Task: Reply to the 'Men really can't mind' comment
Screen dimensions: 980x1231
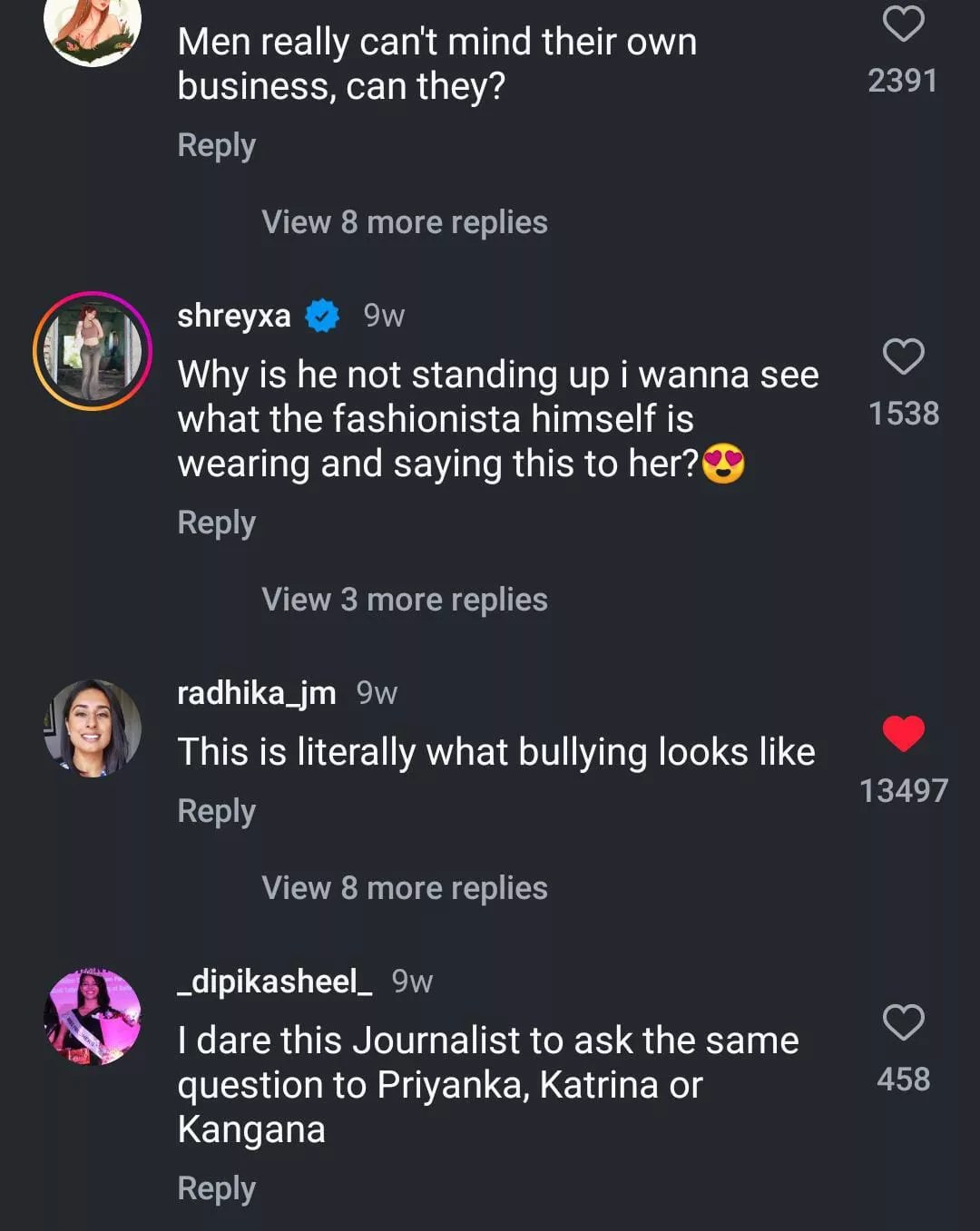Action: [x=216, y=145]
